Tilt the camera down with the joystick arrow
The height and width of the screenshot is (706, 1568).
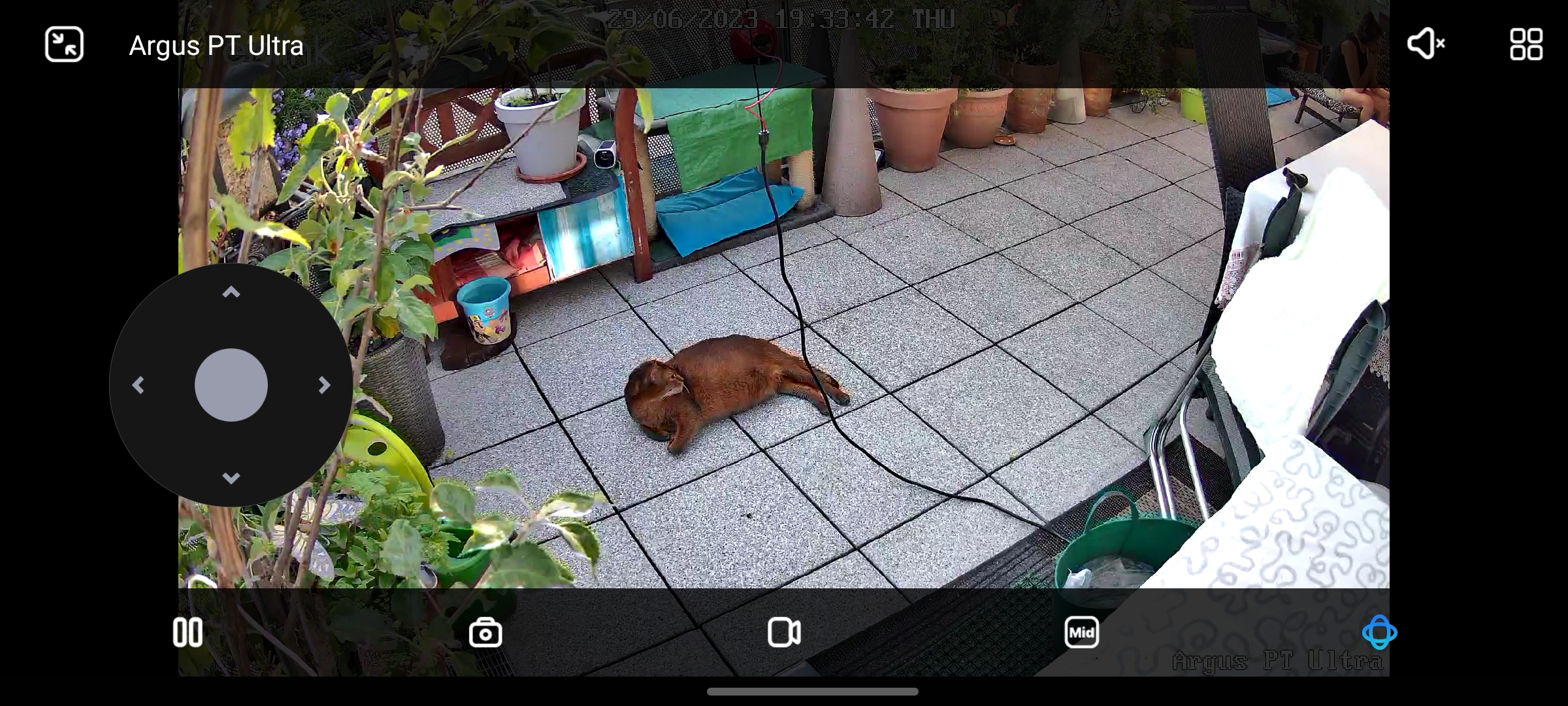pyautogui.click(x=231, y=478)
